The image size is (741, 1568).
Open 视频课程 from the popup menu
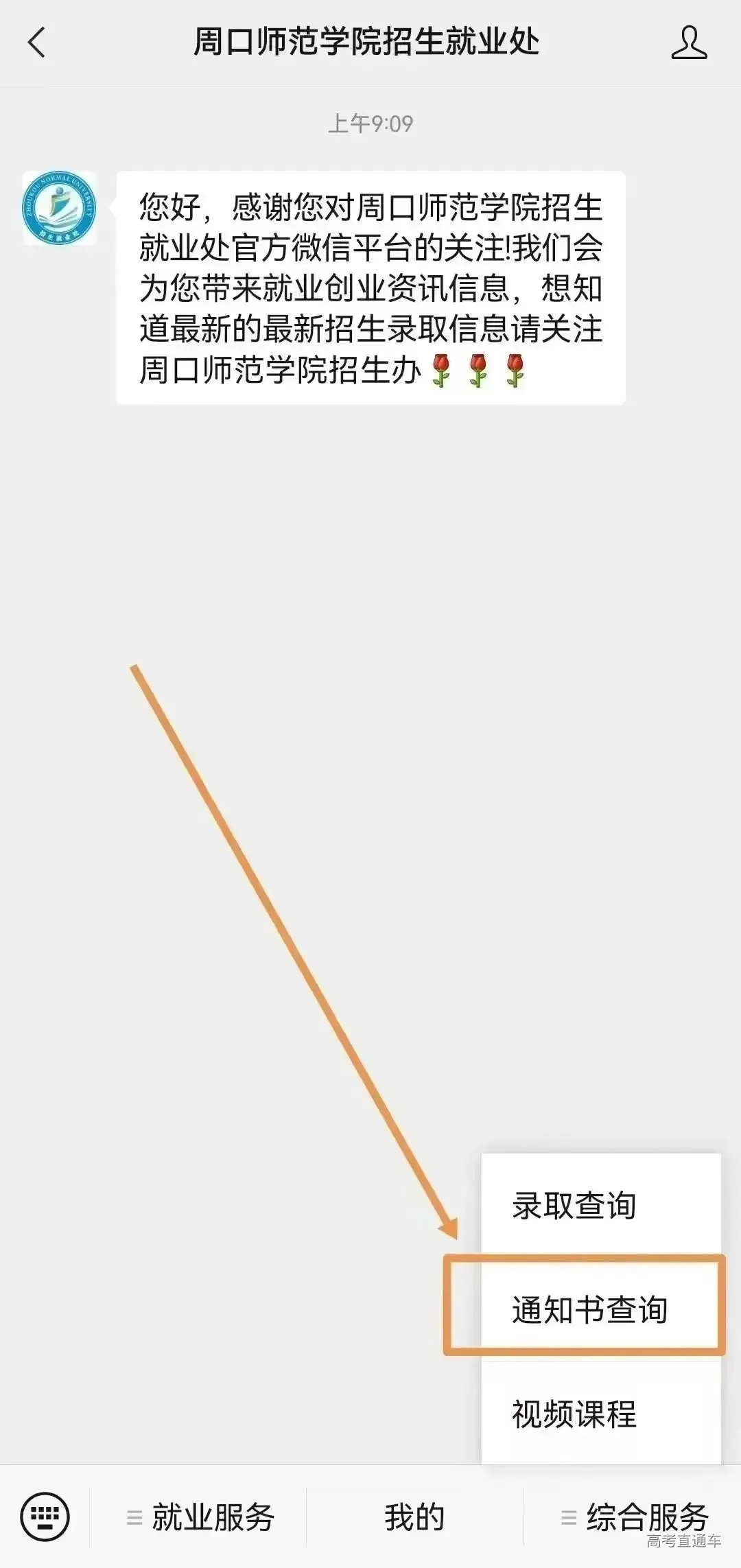tap(574, 1414)
